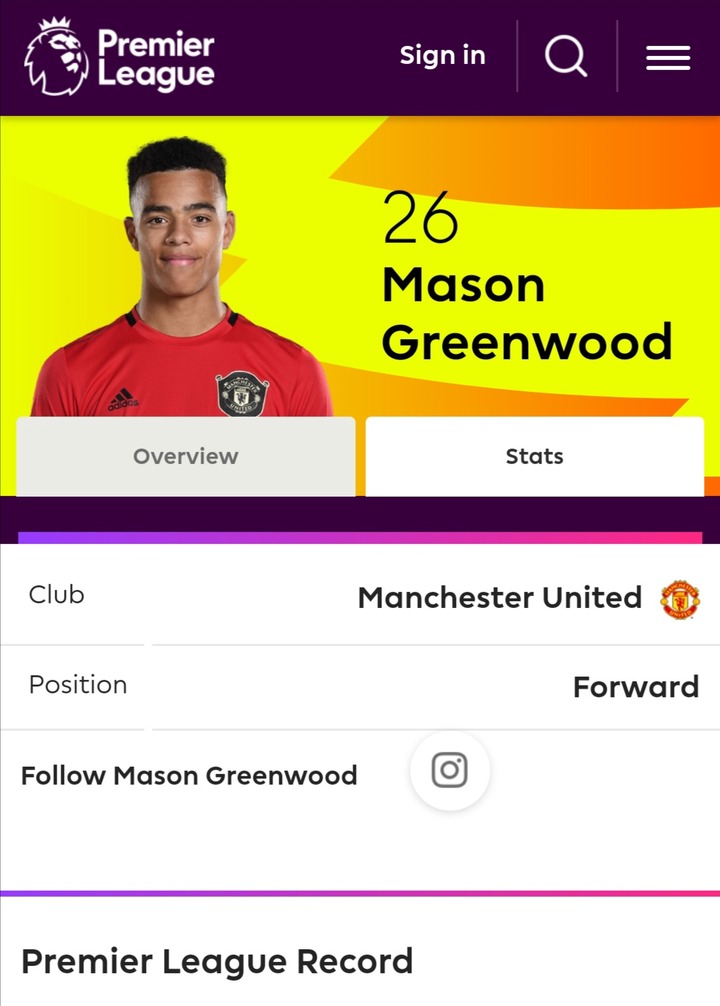Switch to the Stats tab

(x=534, y=457)
